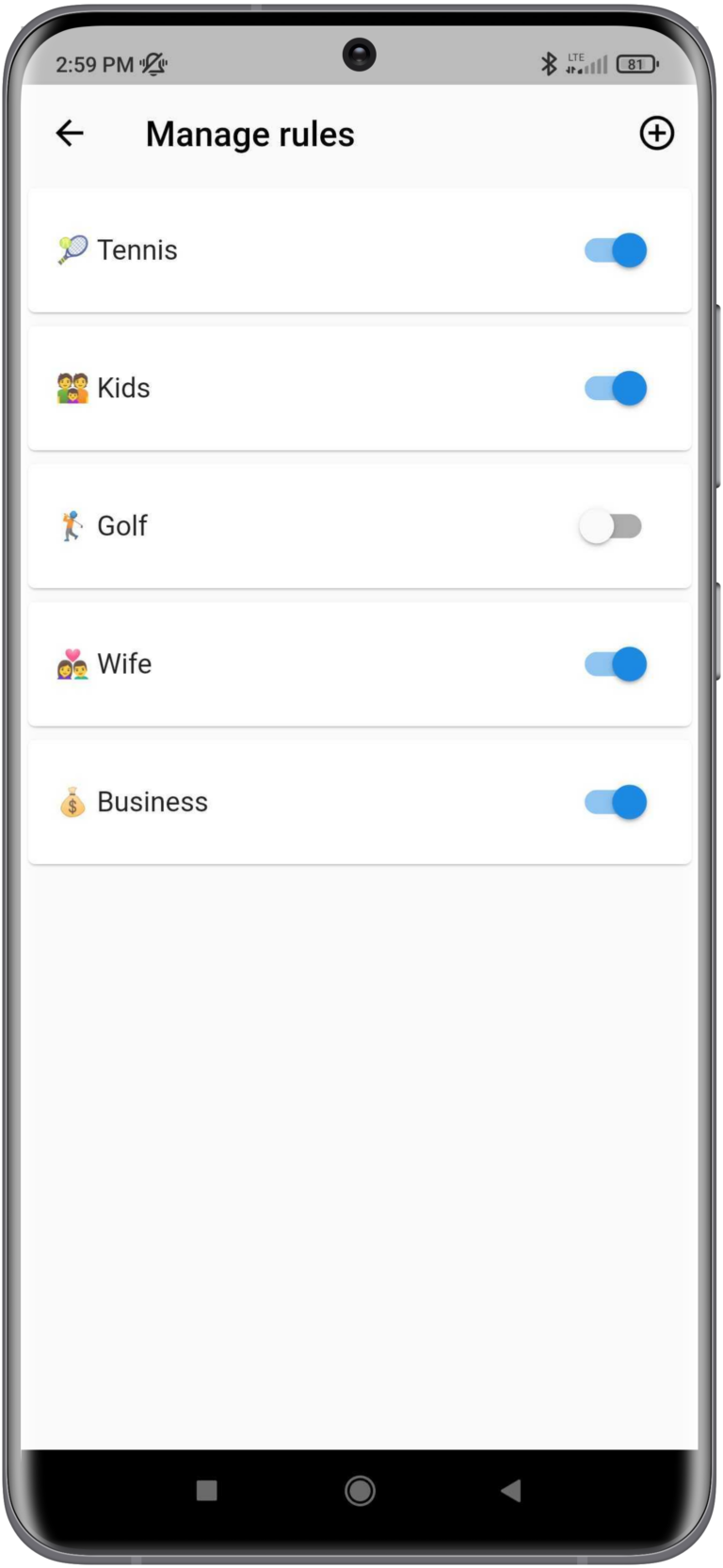This screenshot has width=723, height=1568.
Task: Add a new rule with the plus button
Action: click(x=656, y=133)
